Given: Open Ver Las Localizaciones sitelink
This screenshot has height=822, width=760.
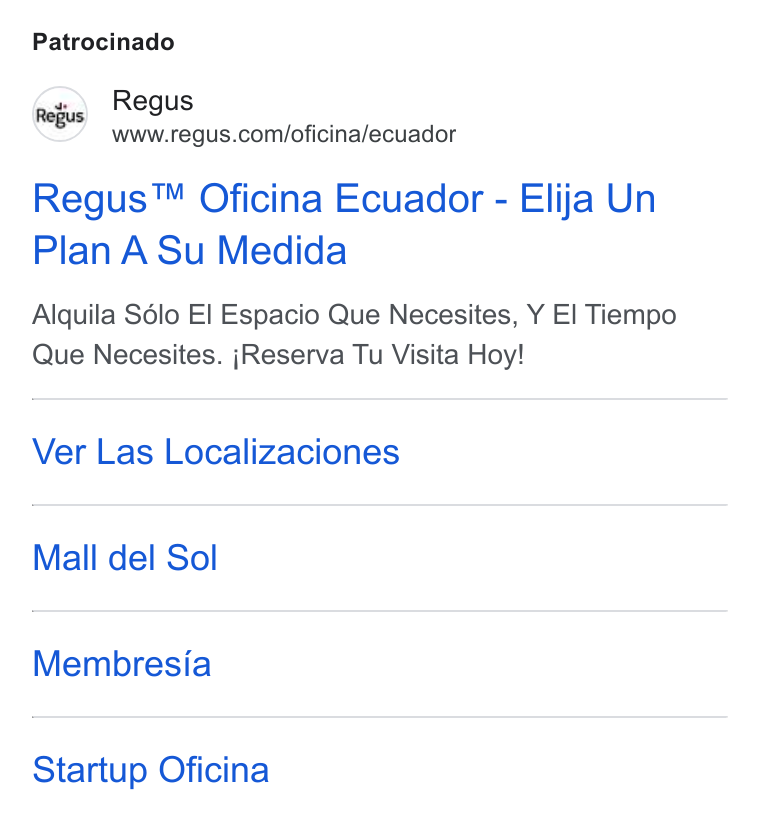Looking at the screenshot, I should point(216,452).
